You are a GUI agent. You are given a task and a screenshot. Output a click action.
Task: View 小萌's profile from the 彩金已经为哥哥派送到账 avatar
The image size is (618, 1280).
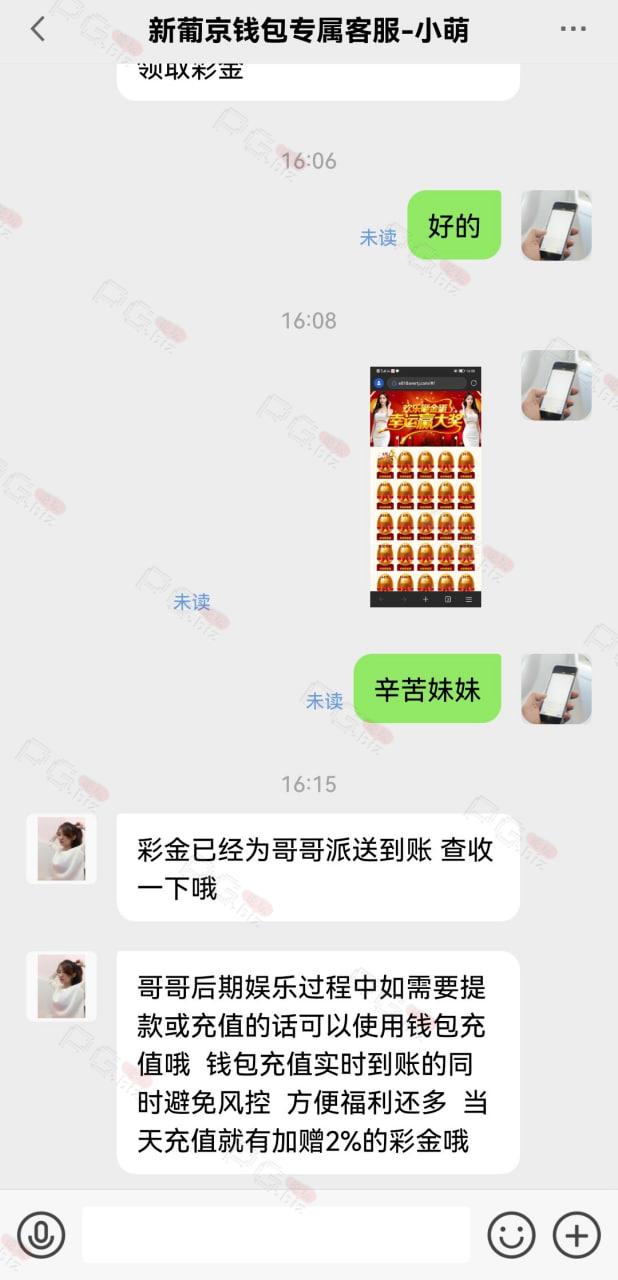[61, 849]
